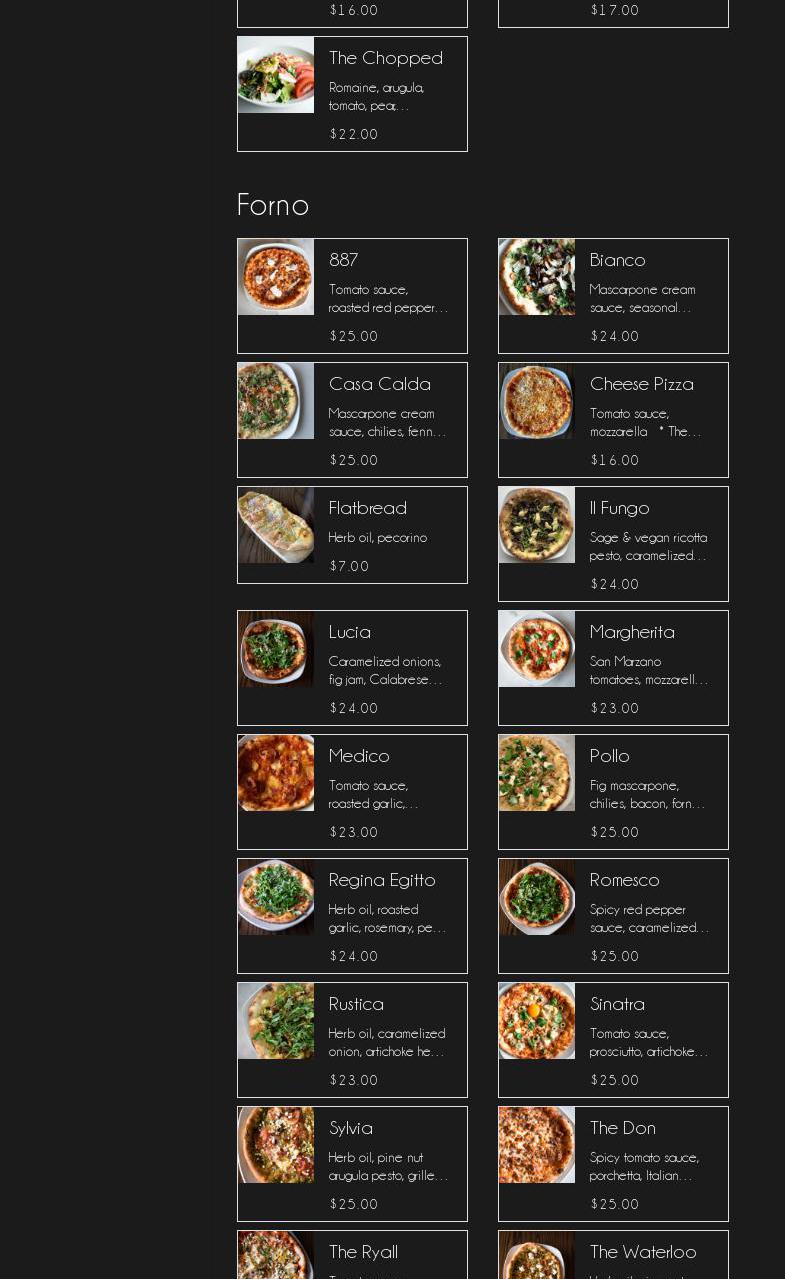The image size is (785, 1279).
Task: Open the Pollo pizza item
Action: coord(613,792)
